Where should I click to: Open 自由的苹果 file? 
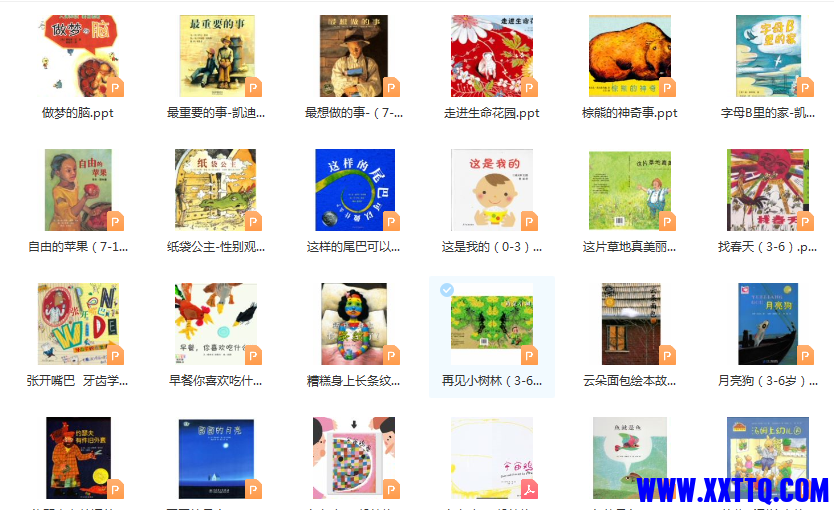78,190
